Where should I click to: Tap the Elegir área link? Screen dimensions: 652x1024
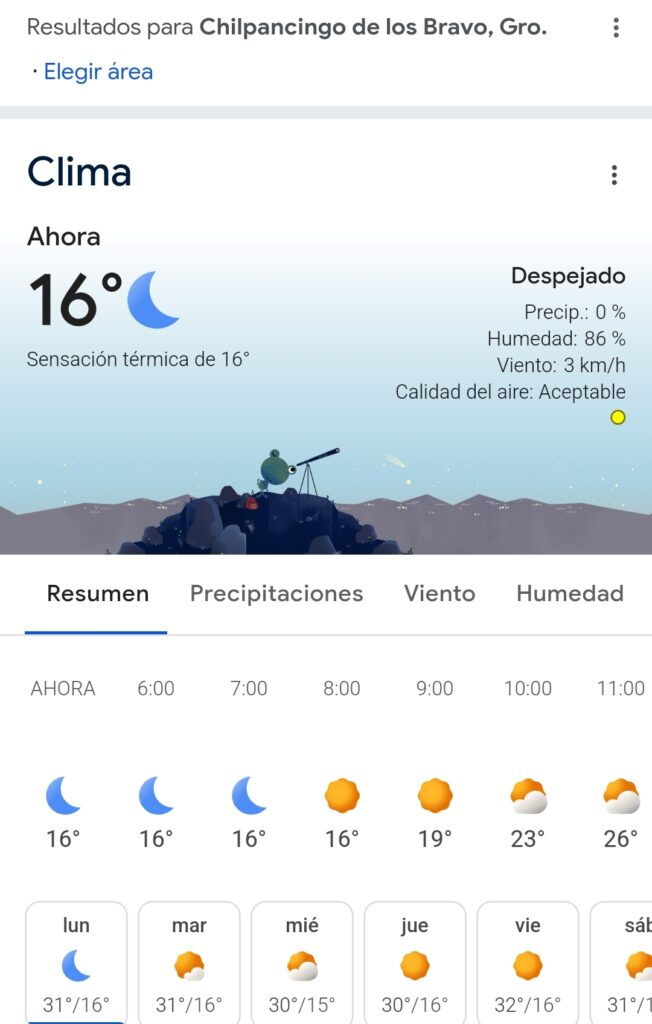98,72
